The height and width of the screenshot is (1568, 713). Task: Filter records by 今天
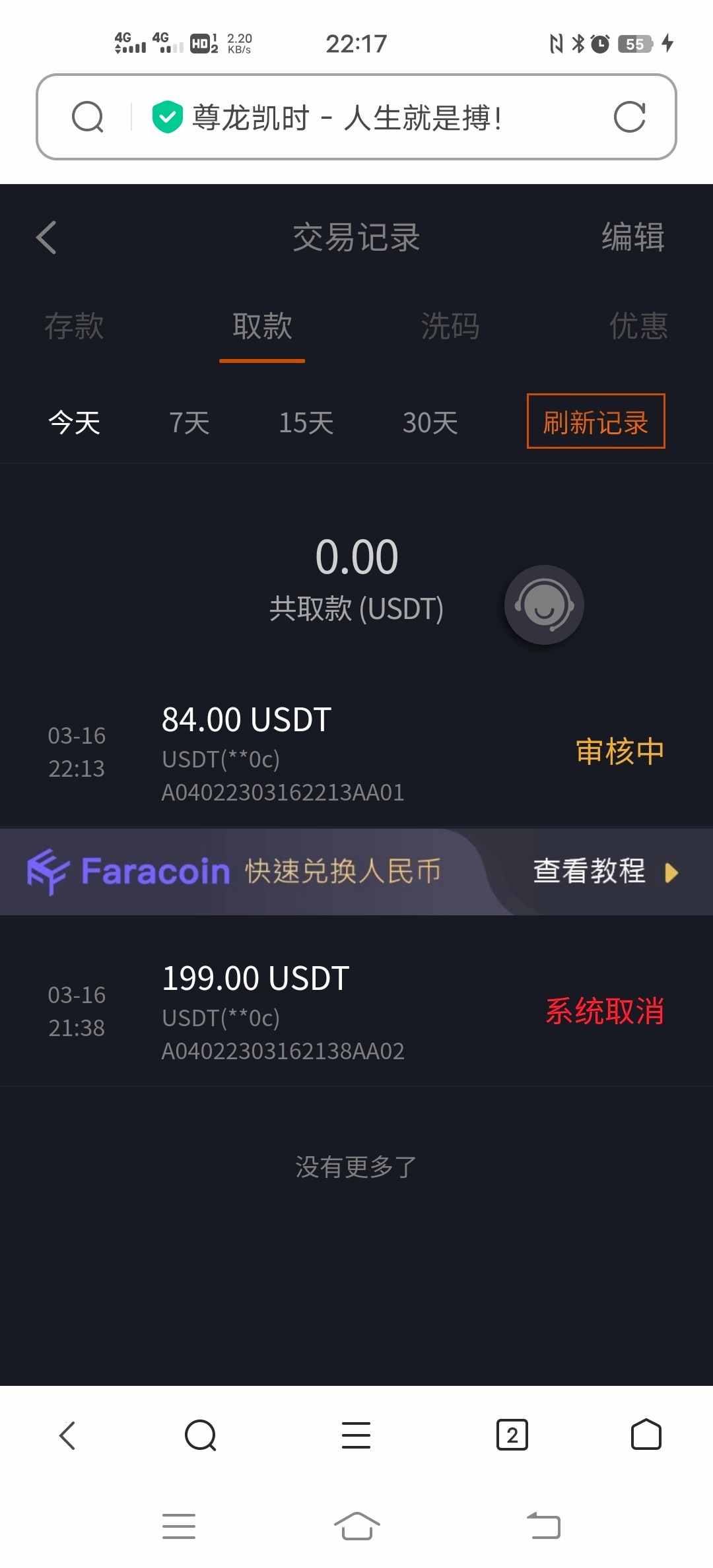(74, 422)
